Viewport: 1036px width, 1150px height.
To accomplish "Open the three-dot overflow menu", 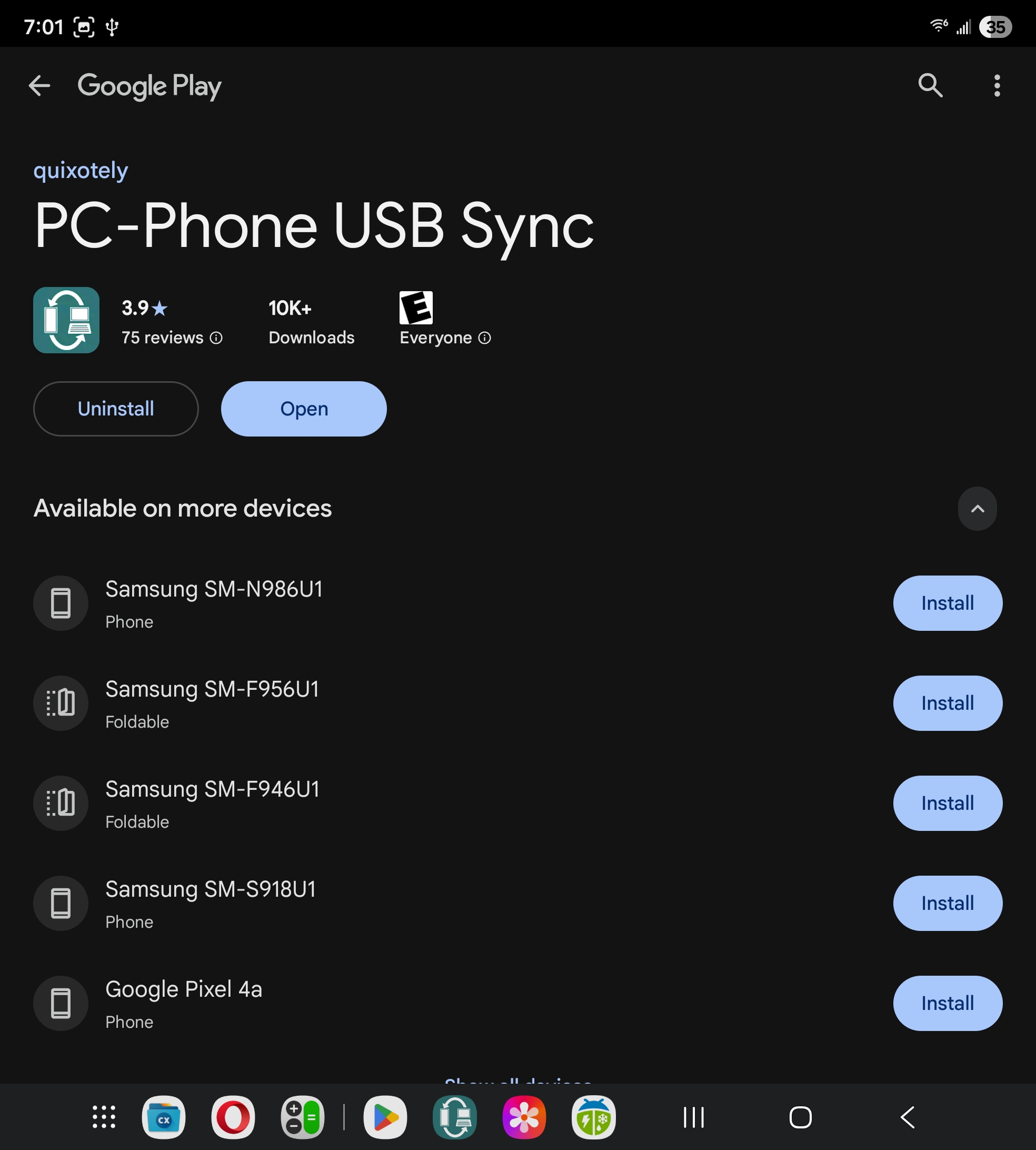I will coord(997,86).
